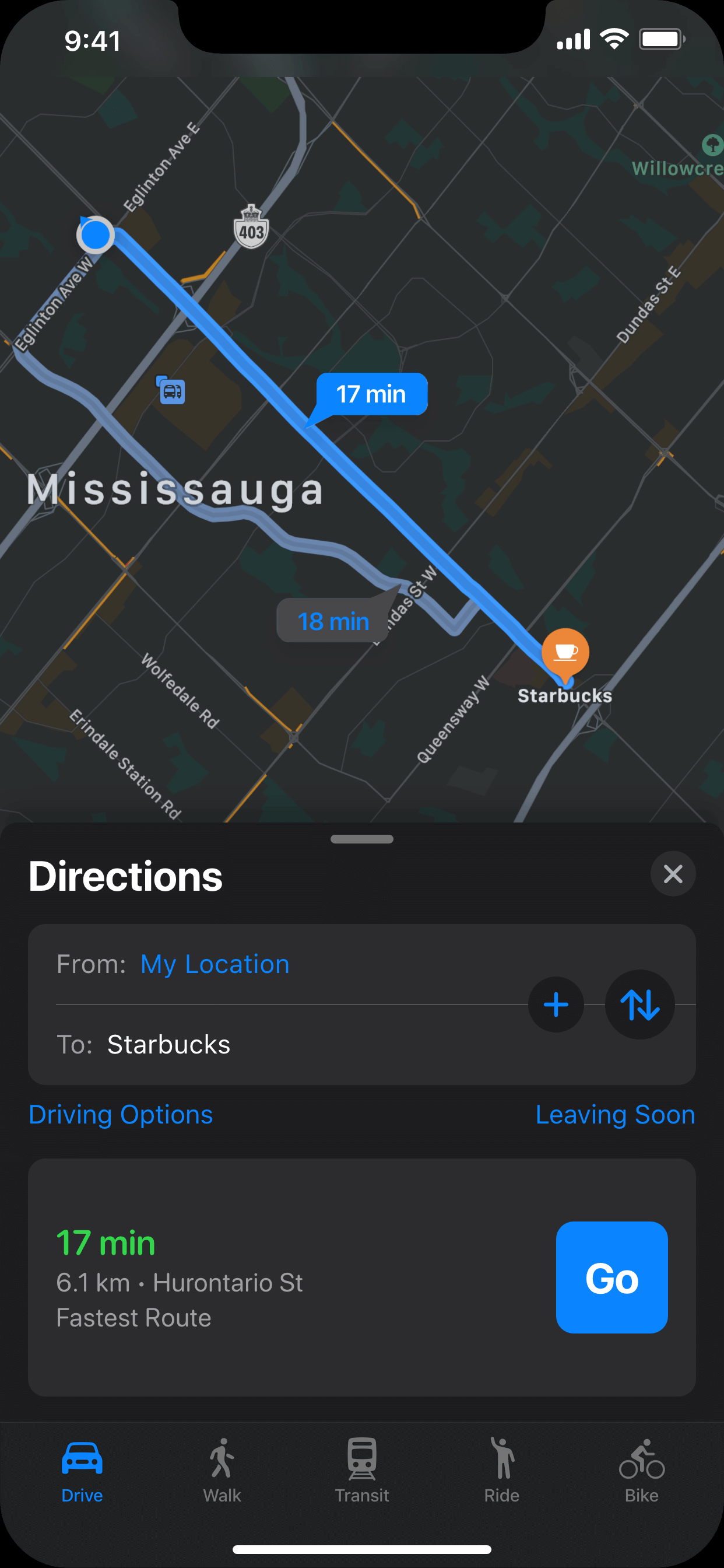724x1568 pixels.
Task: Open Driving Options
Action: point(121,1115)
